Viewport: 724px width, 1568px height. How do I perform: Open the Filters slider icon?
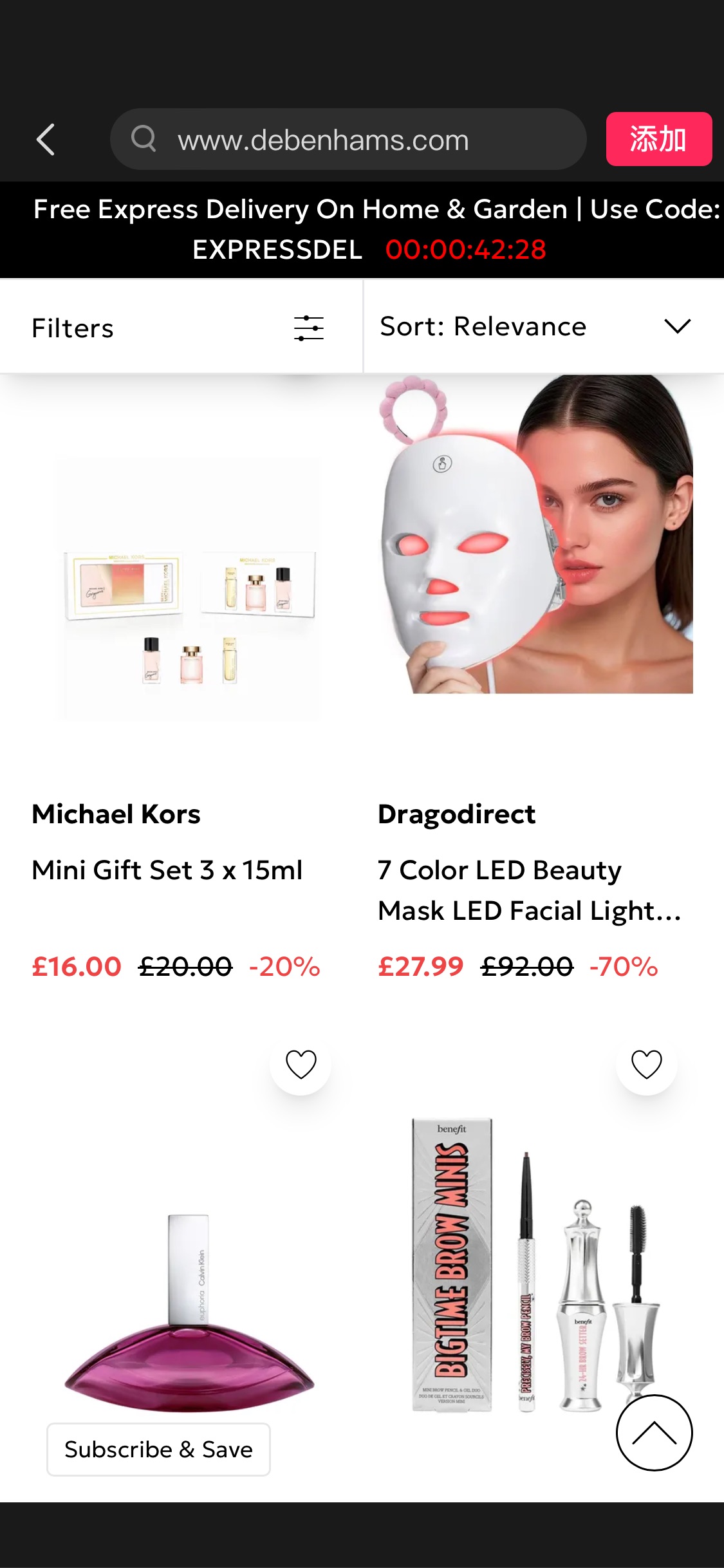(x=309, y=328)
